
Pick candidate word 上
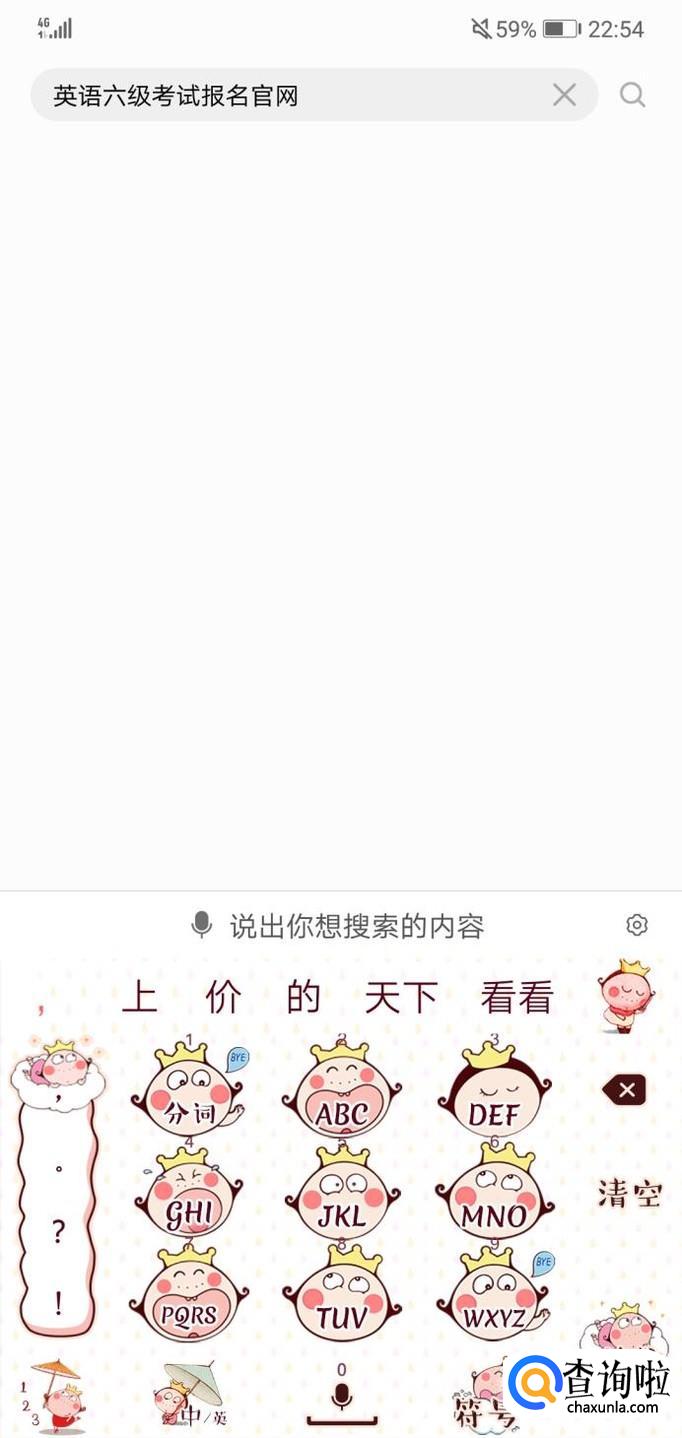(140, 997)
